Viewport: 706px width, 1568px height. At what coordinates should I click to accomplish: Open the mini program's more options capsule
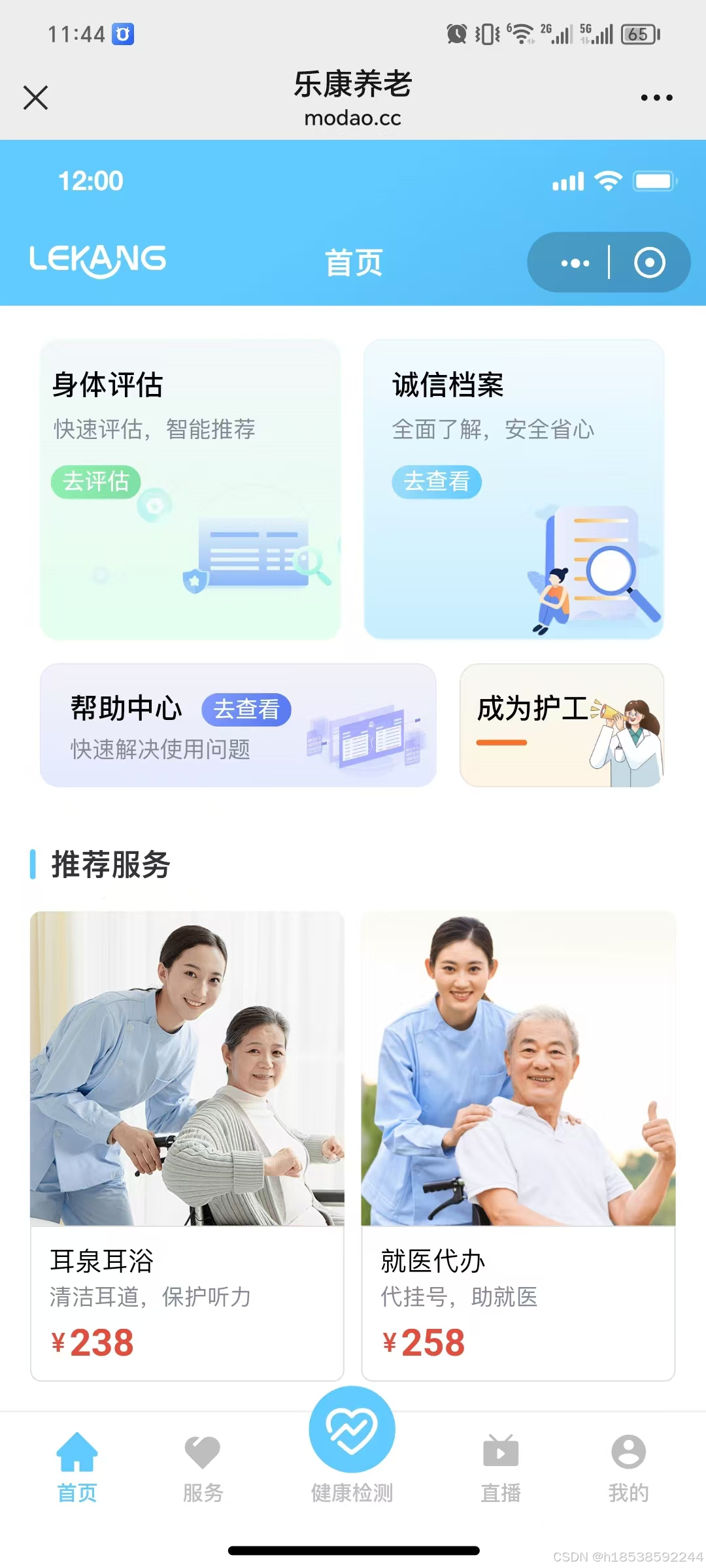(575, 263)
